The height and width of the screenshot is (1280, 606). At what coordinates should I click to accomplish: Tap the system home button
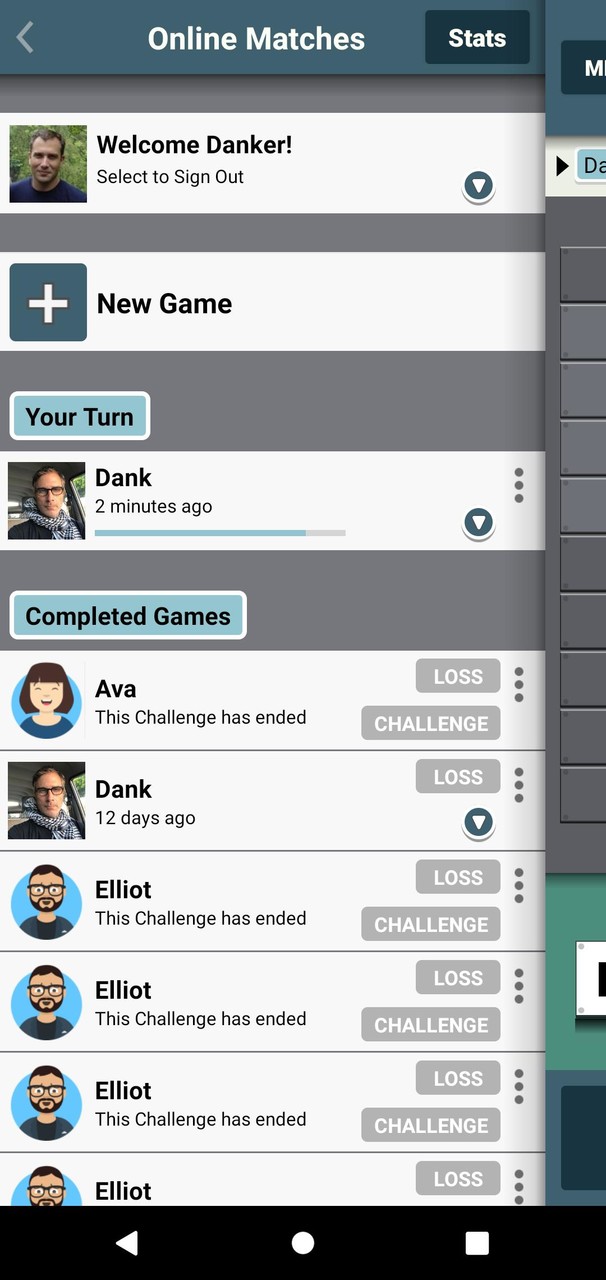(302, 1242)
